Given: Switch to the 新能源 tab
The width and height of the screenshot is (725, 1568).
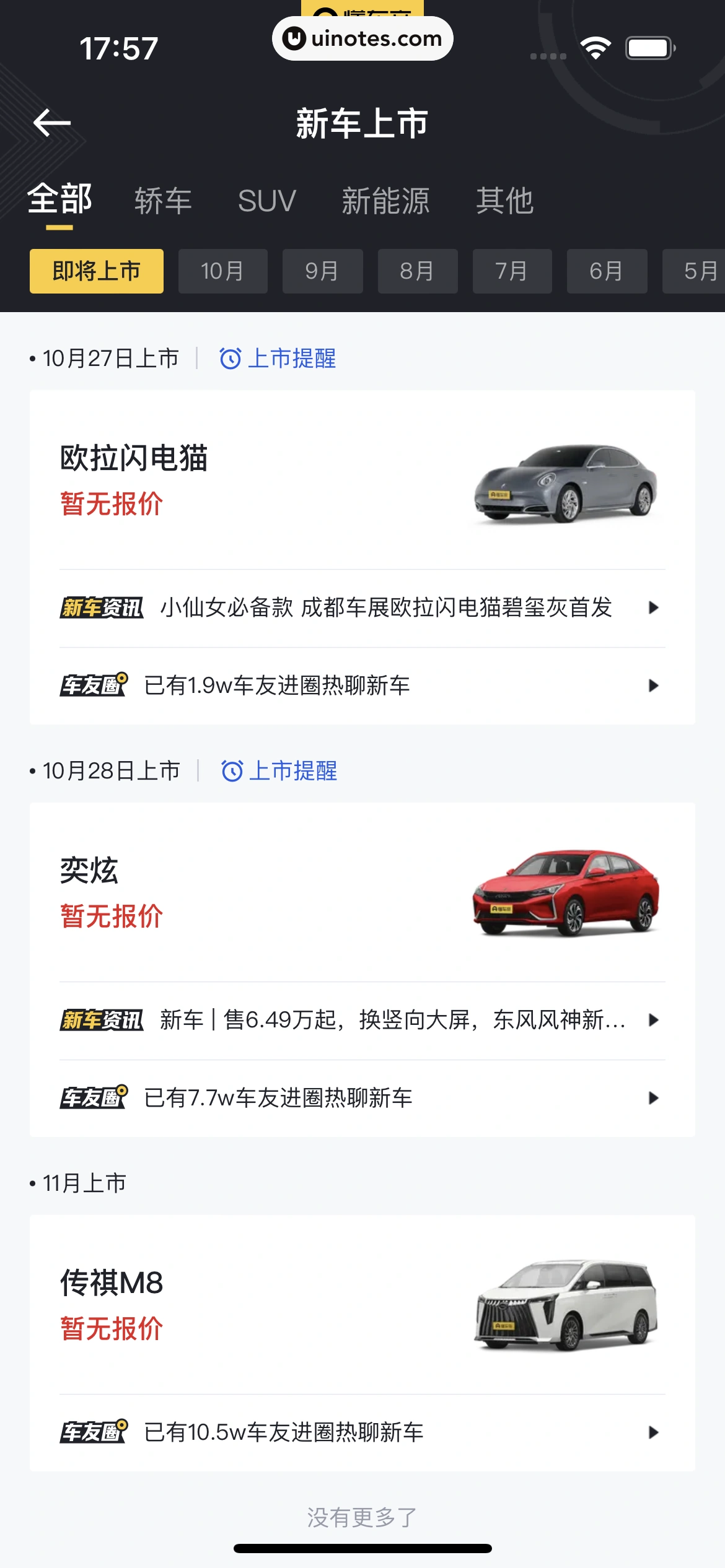Looking at the screenshot, I should [x=385, y=201].
